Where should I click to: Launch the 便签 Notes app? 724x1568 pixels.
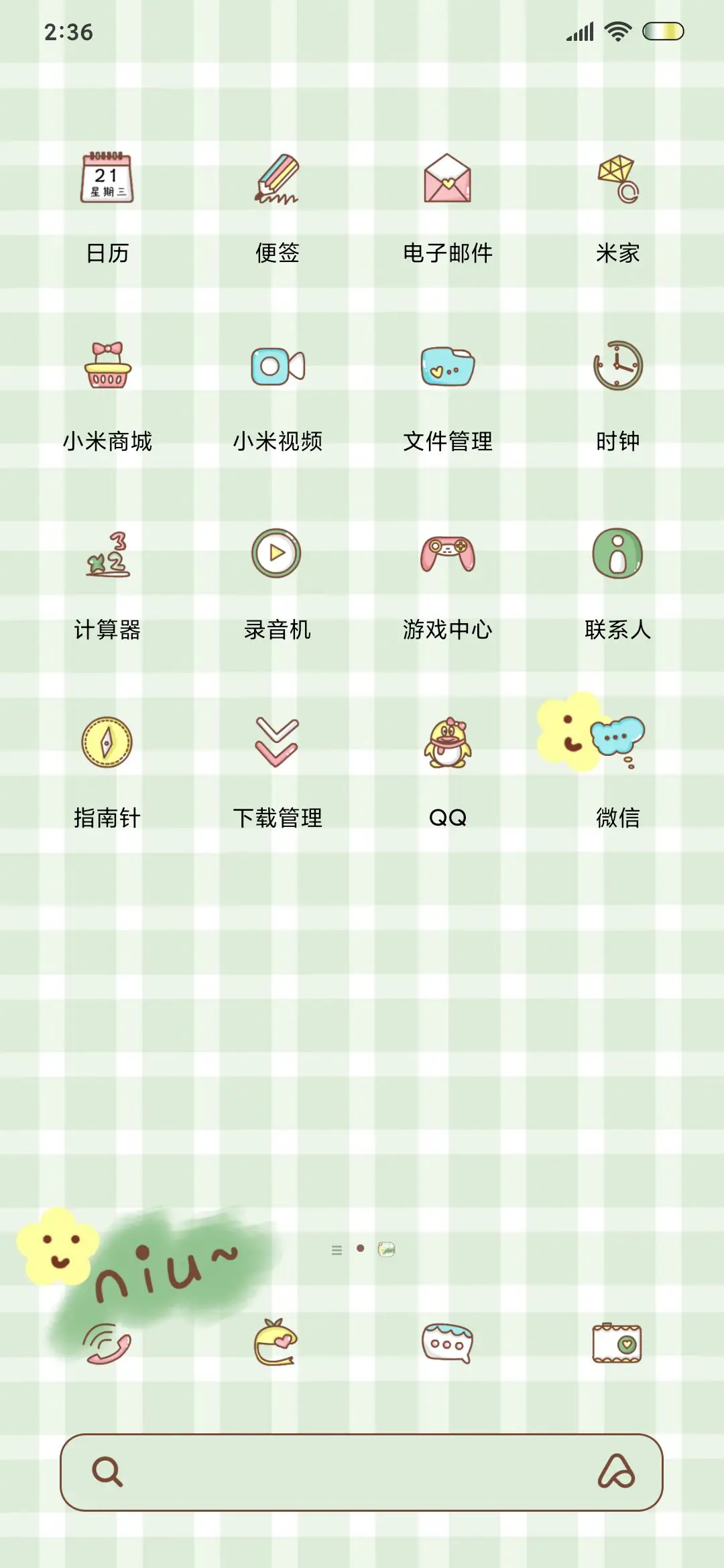click(278, 180)
